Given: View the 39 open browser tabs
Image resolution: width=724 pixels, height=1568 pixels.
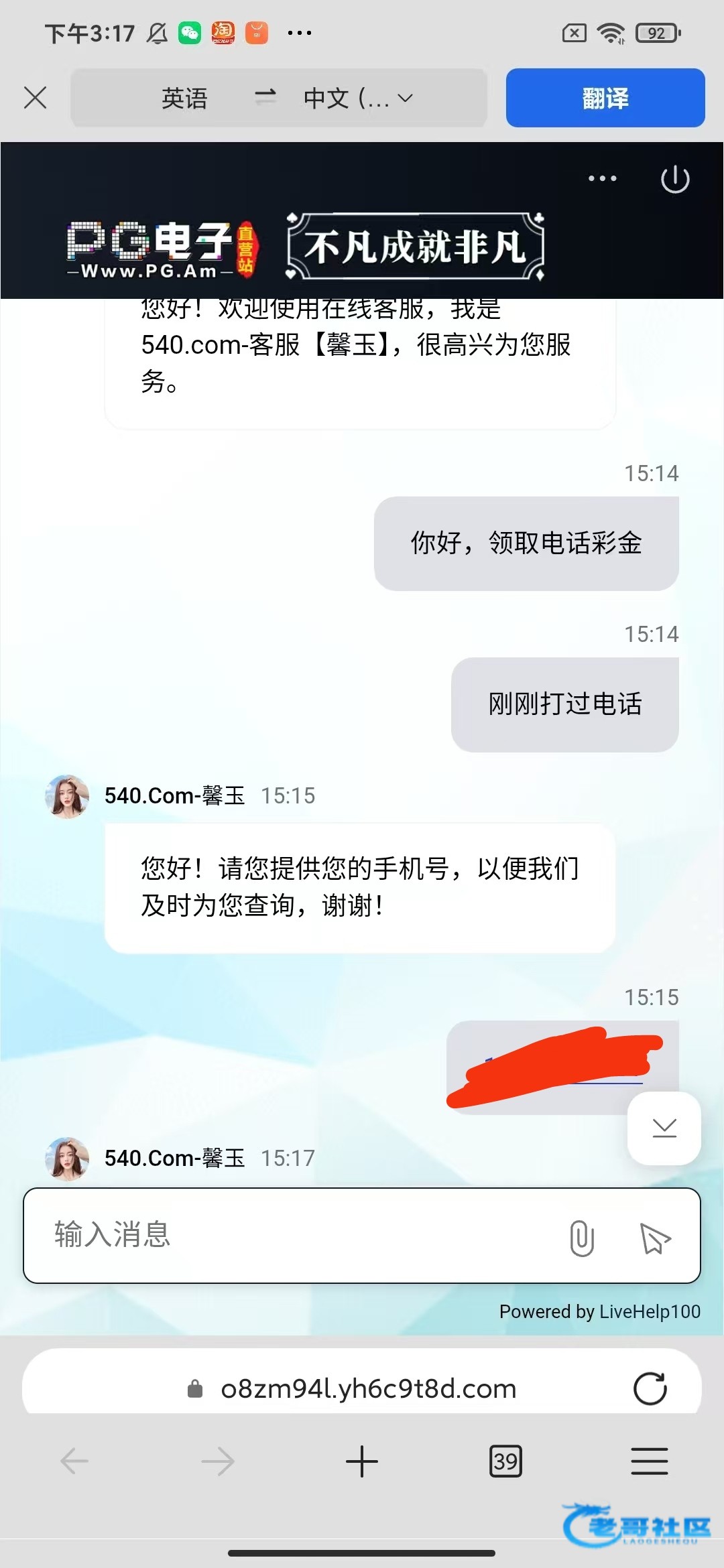Looking at the screenshot, I should pyautogui.click(x=505, y=1461).
